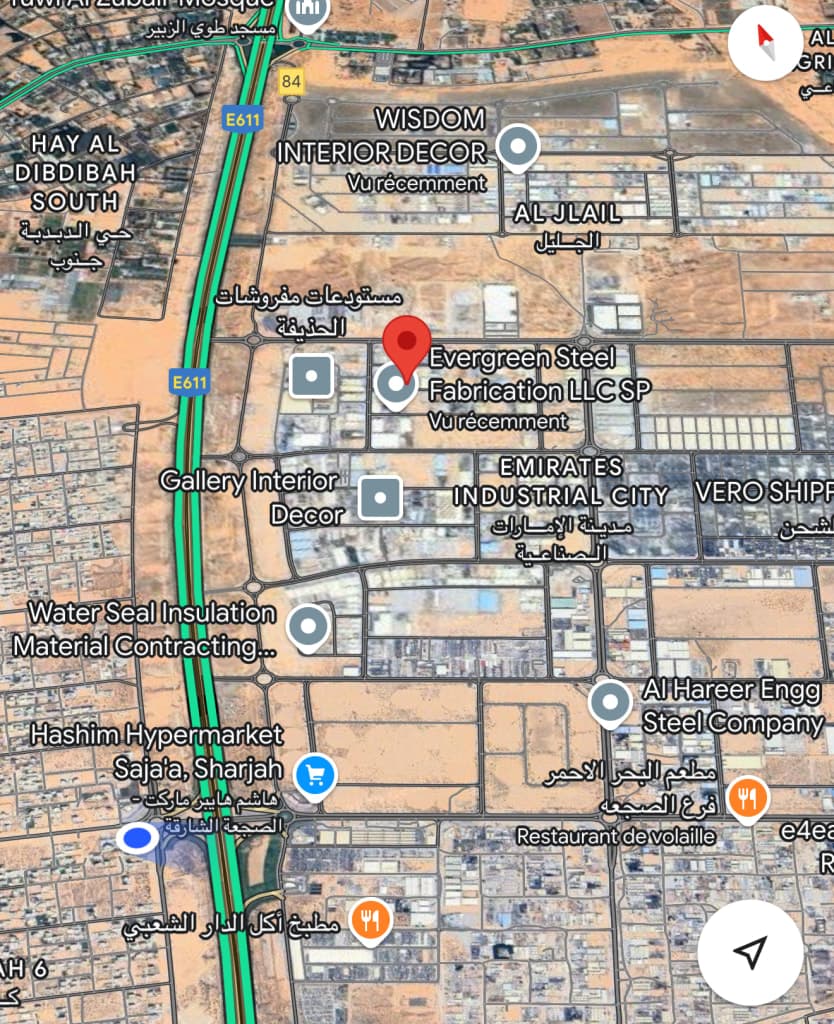Select the Evergreen Steel Fabrication red pin
834x1024 pixels.
pos(407,344)
